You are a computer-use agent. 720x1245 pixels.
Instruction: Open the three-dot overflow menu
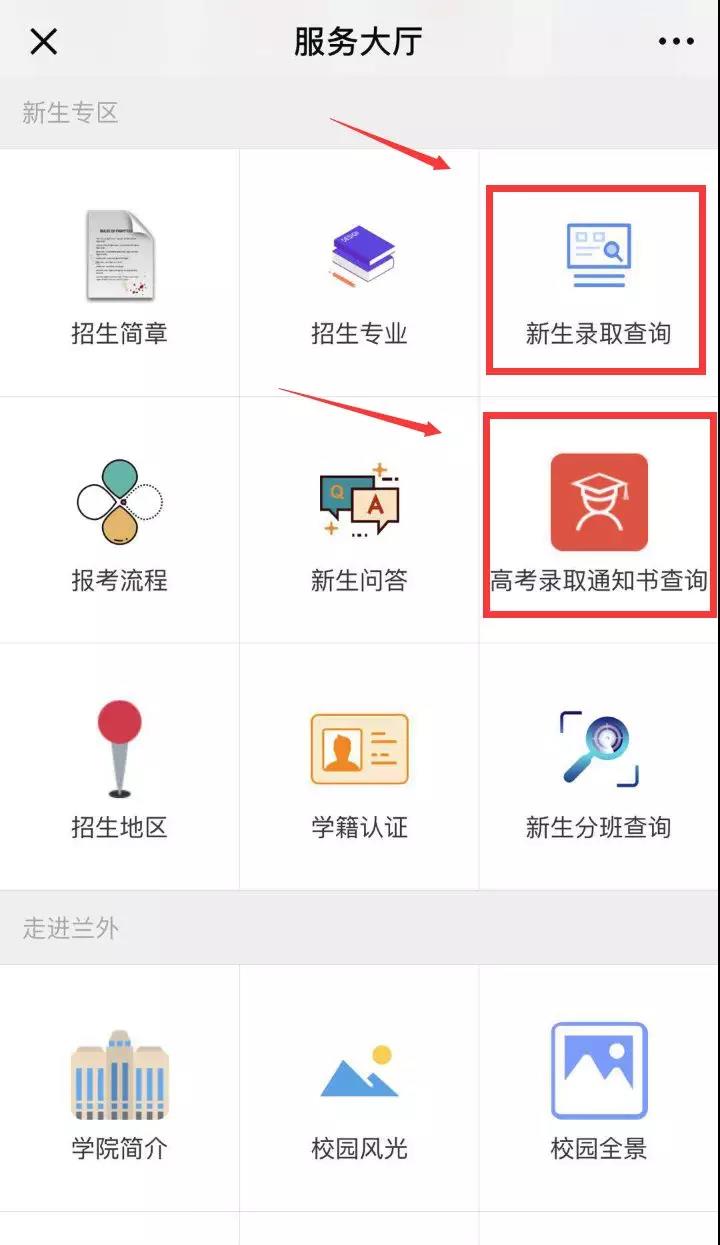676,42
